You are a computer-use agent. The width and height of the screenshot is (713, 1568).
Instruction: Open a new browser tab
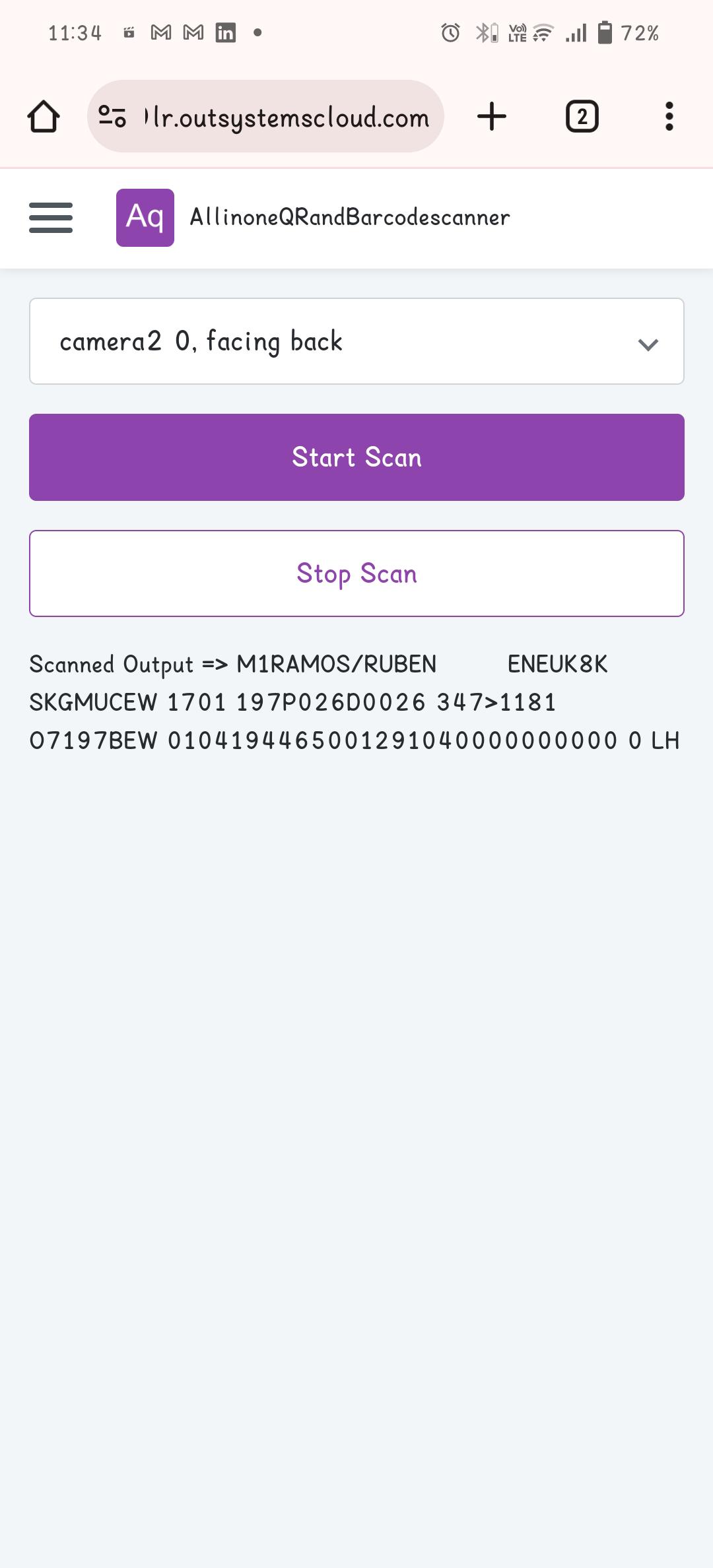492,117
